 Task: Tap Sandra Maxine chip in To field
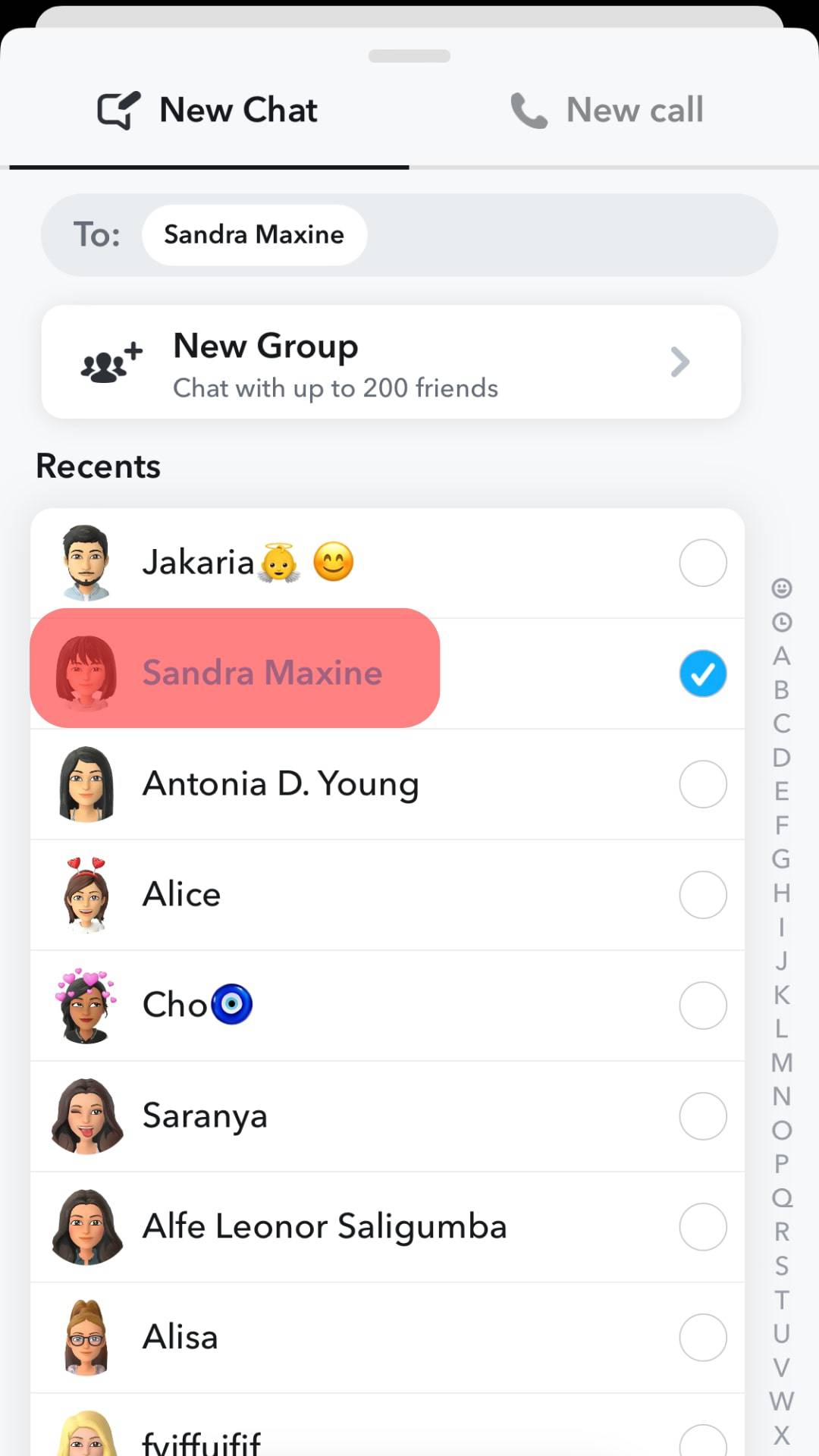(x=254, y=235)
